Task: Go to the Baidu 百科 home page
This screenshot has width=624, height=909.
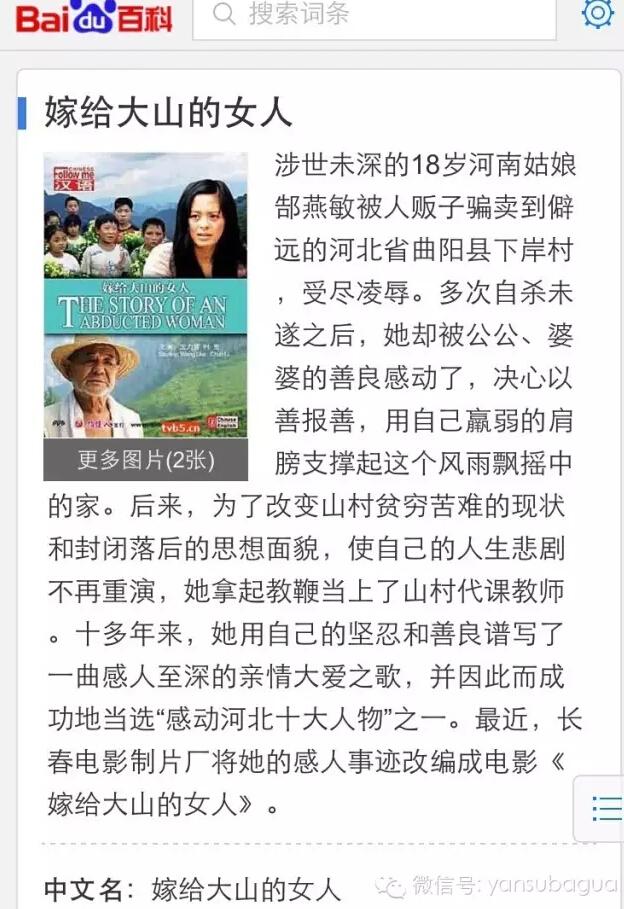Action: pyautogui.click(x=94, y=17)
